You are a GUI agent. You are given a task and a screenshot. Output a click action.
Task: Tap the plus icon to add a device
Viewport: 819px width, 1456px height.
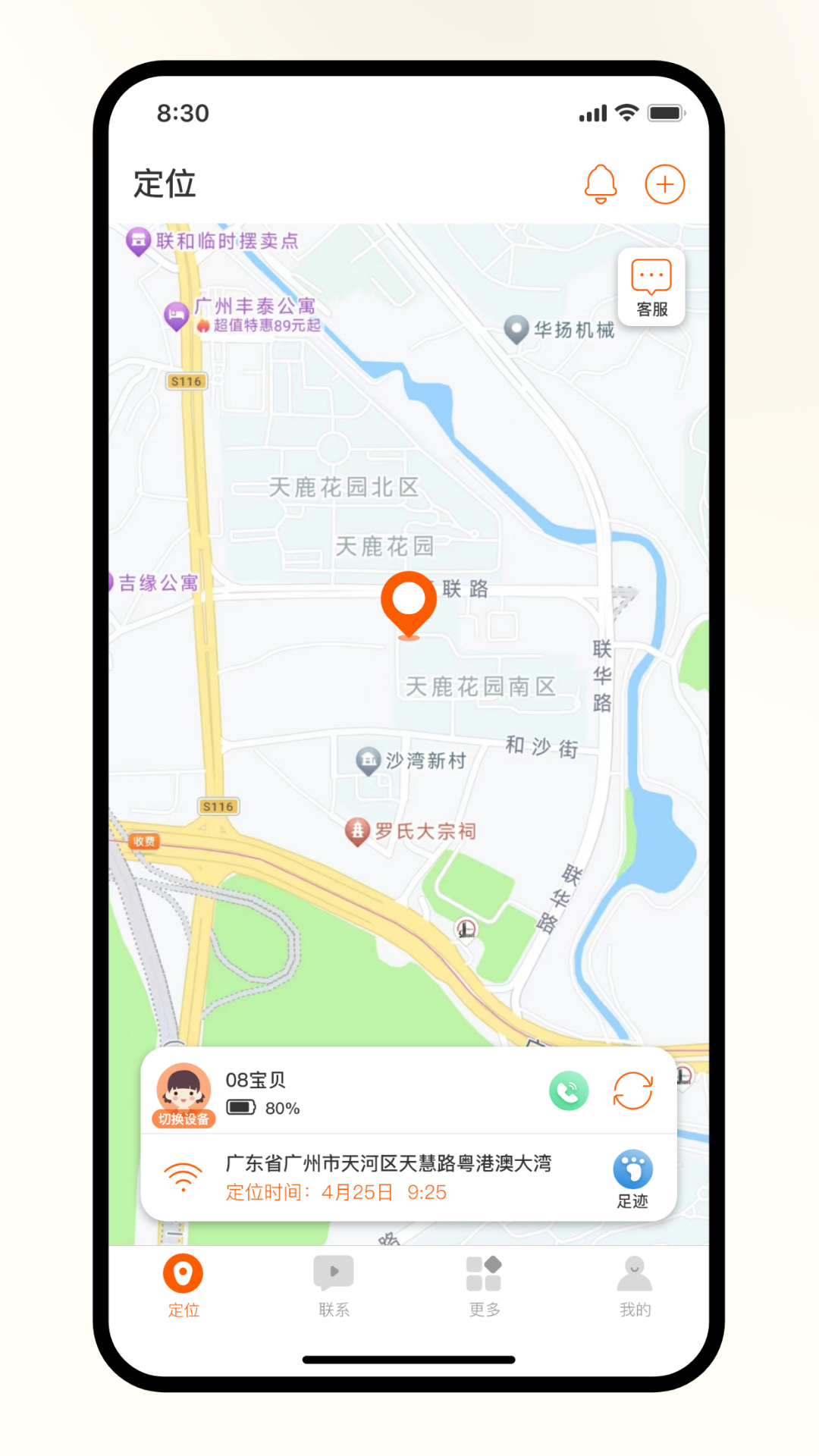[x=664, y=184]
